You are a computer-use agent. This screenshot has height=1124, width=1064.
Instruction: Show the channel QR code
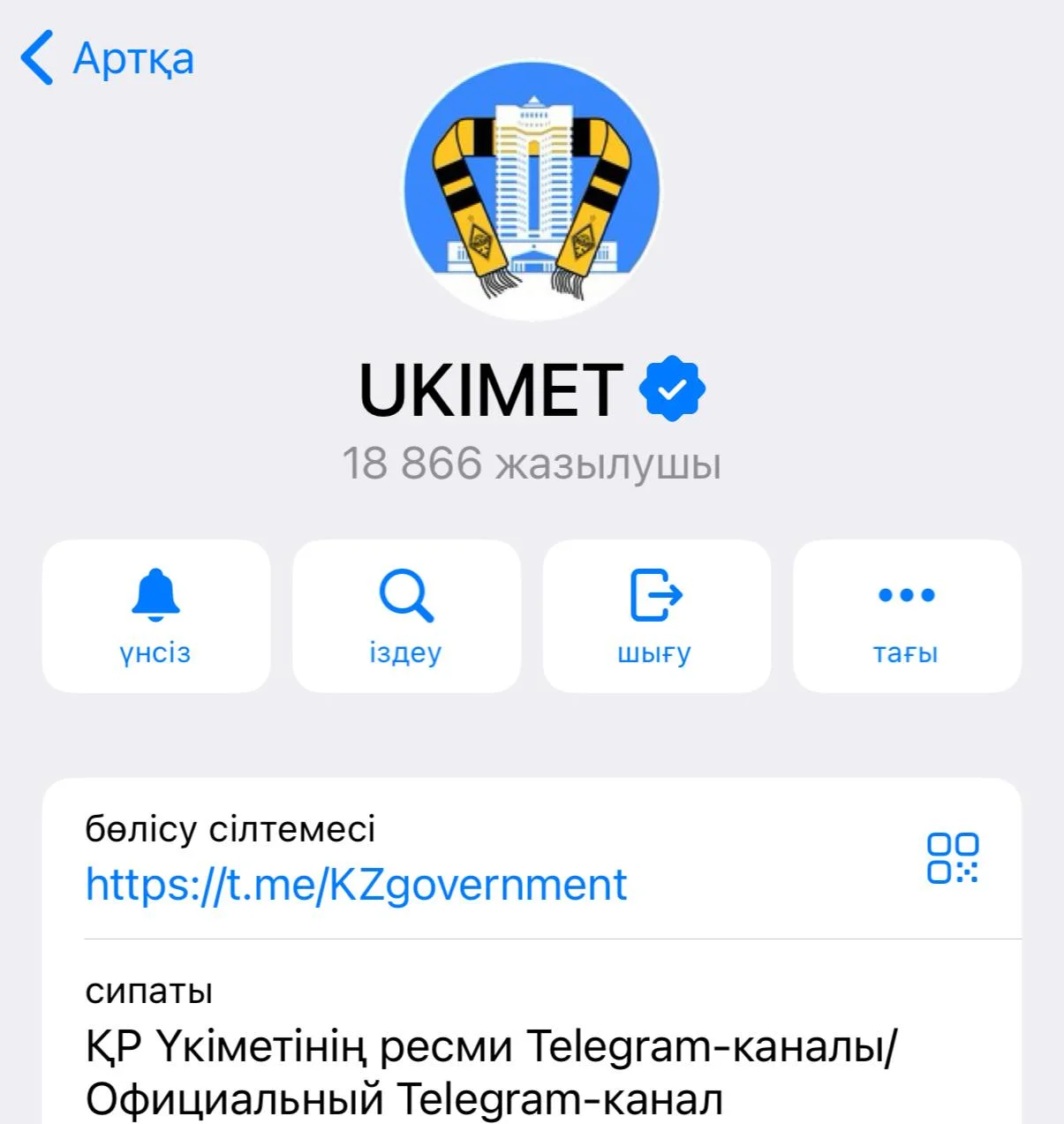pyautogui.click(x=952, y=858)
